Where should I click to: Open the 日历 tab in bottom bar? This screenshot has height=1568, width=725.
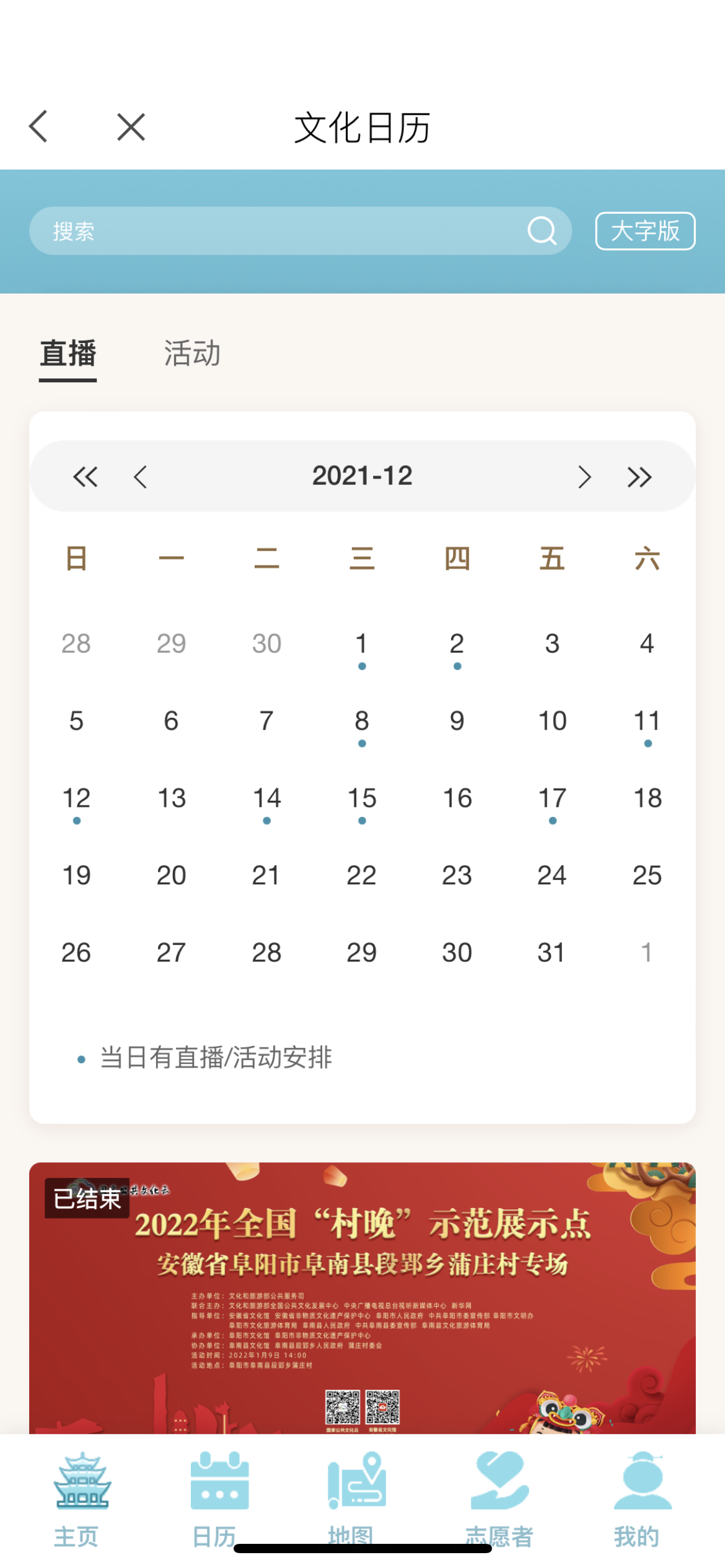pos(215,1499)
